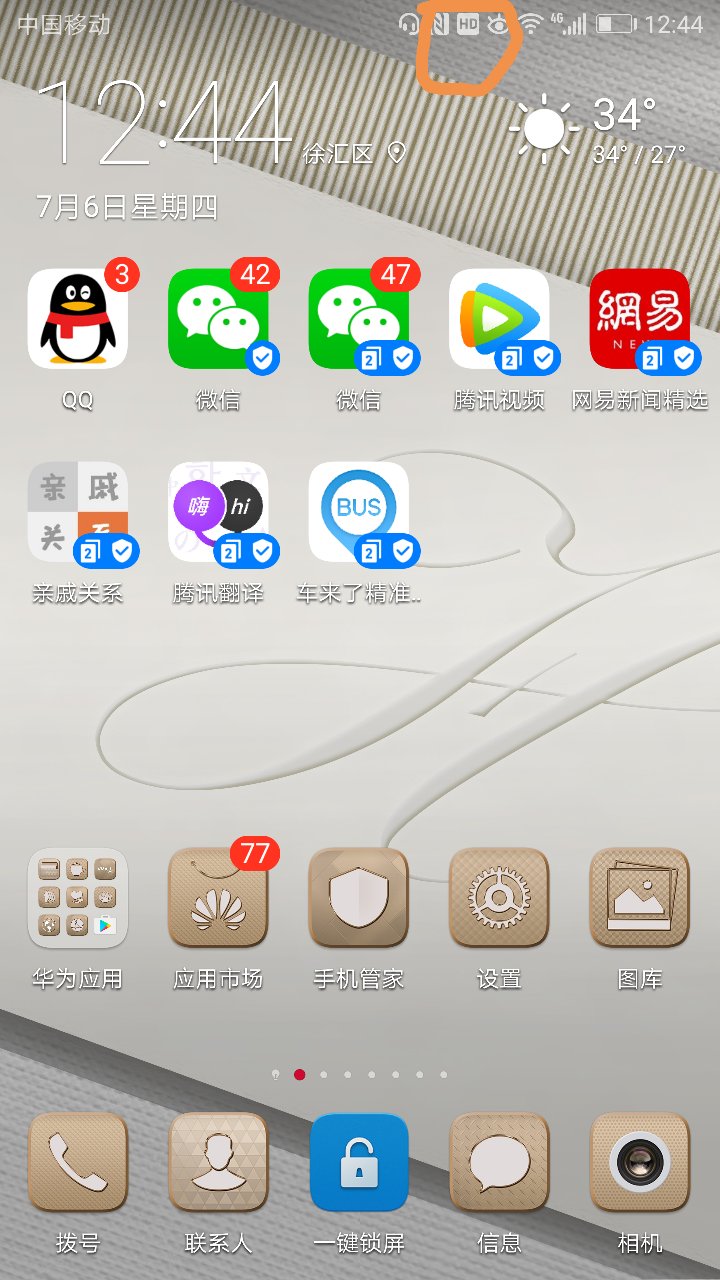Open 联系人 contacts
The height and width of the screenshot is (1280, 720).
click(218, 1162)
